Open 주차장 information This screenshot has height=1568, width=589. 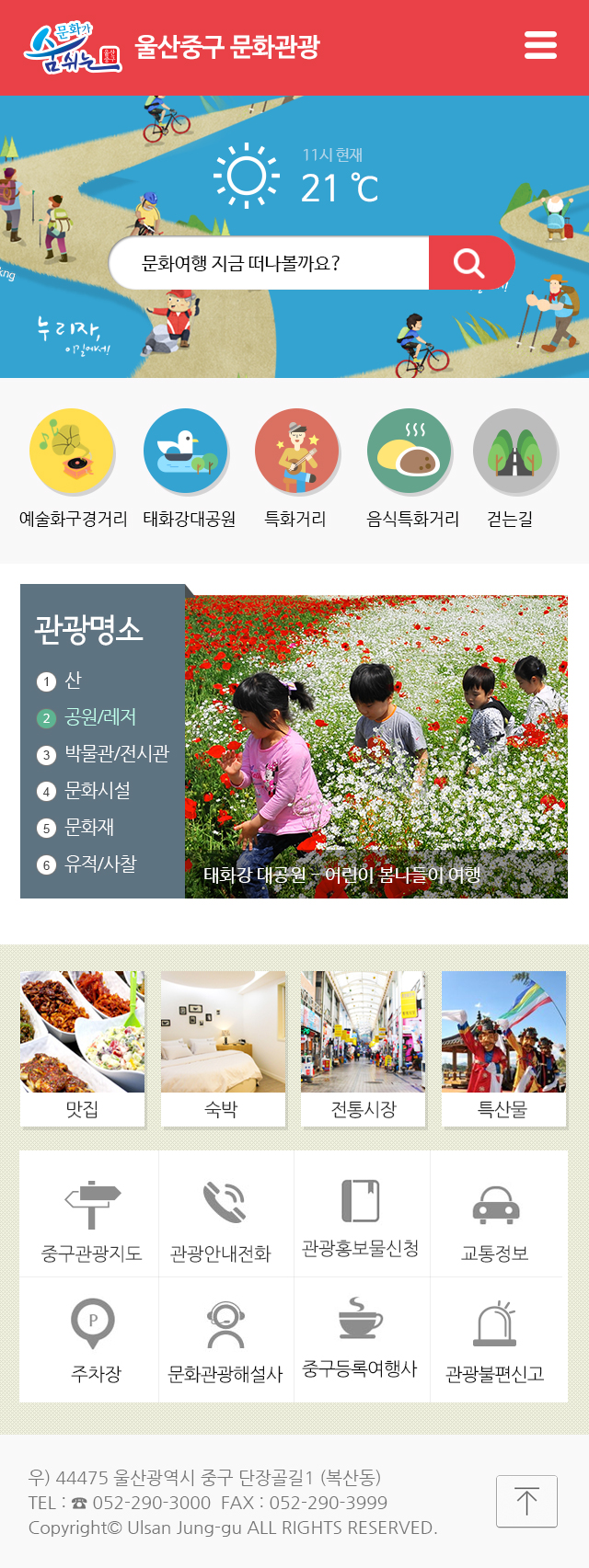(x=95, y=1341)
